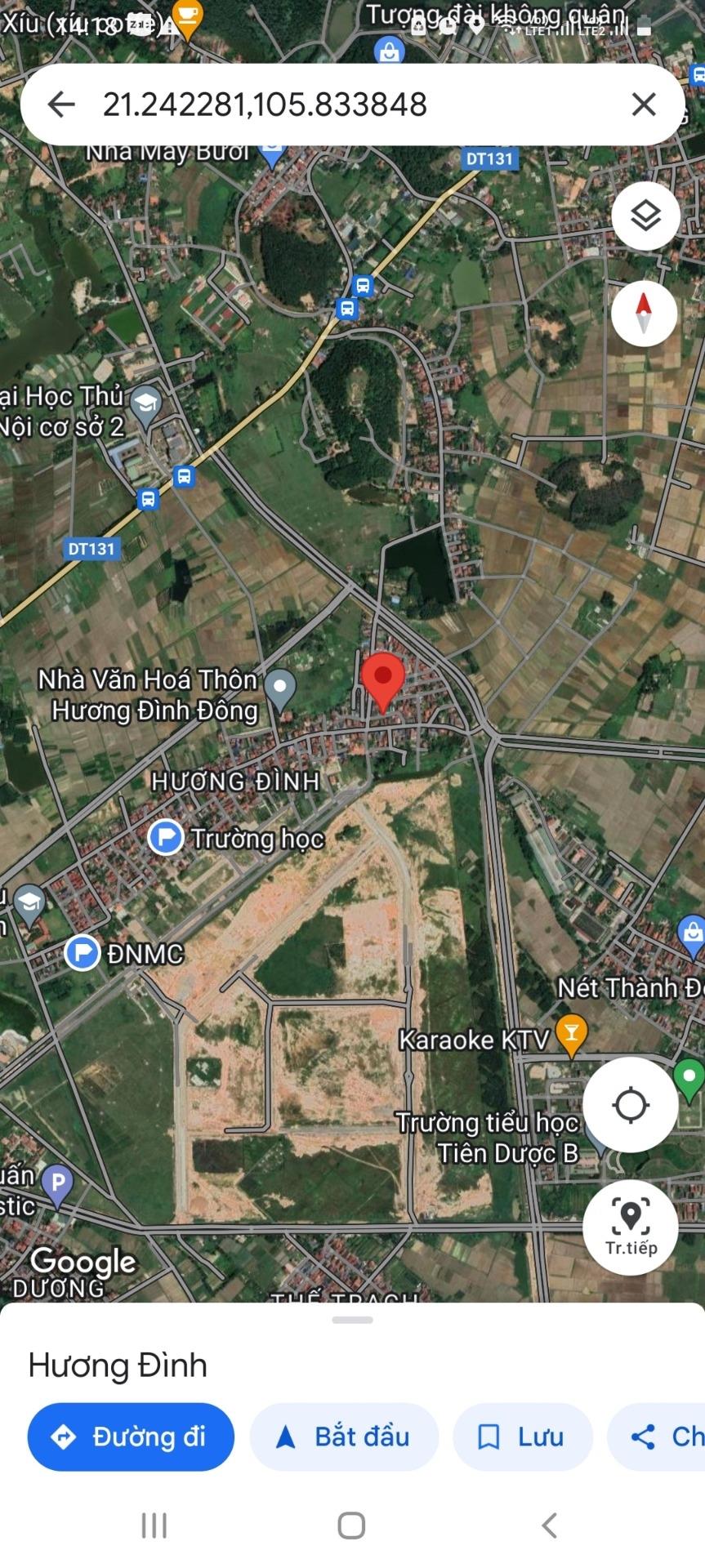This screenshot has width=705, height=1568.
Task: Open the recent apps overview
Action: [x=154, y=1525]
